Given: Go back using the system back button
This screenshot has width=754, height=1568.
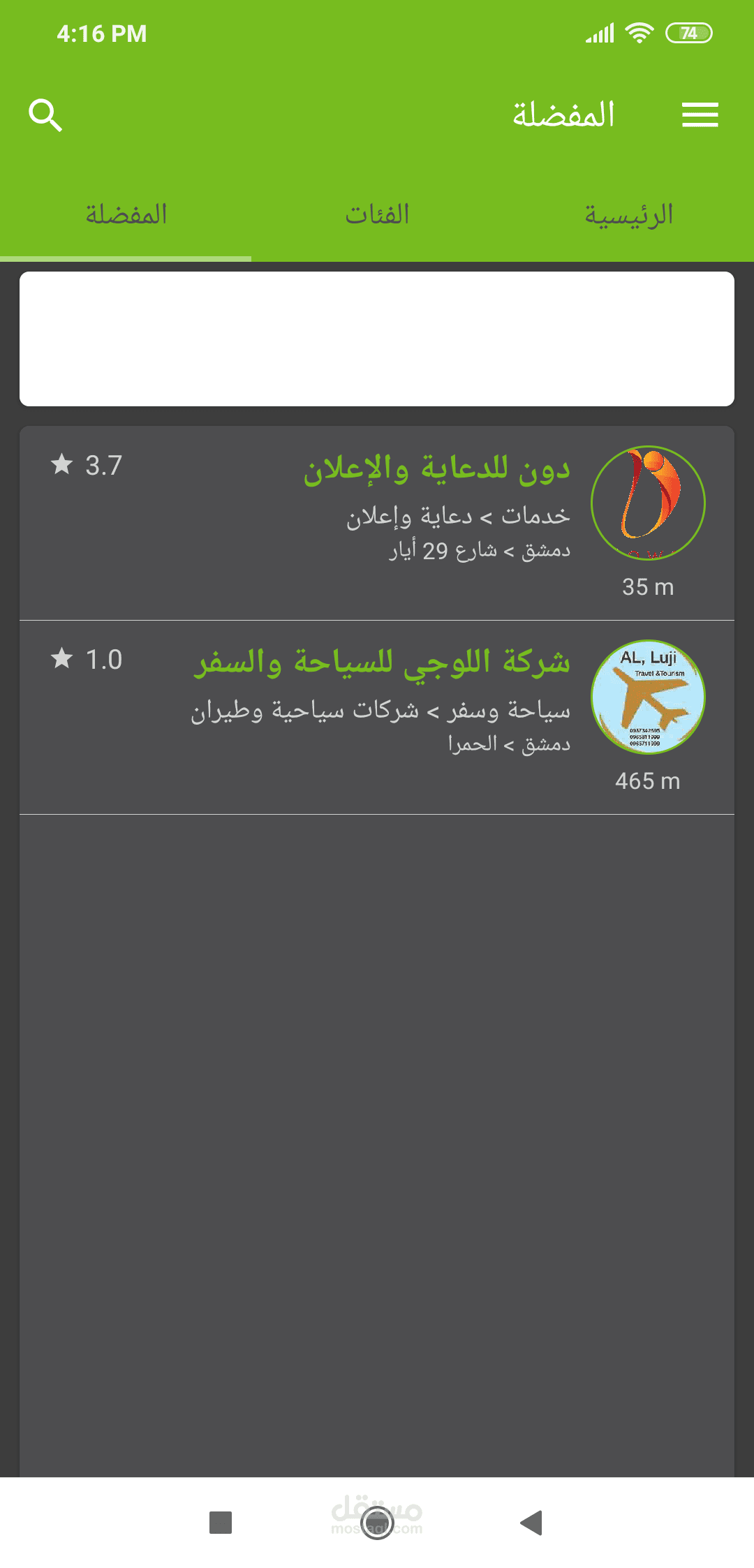Looking at the screenshot, I should click(x=532, y=1522).
